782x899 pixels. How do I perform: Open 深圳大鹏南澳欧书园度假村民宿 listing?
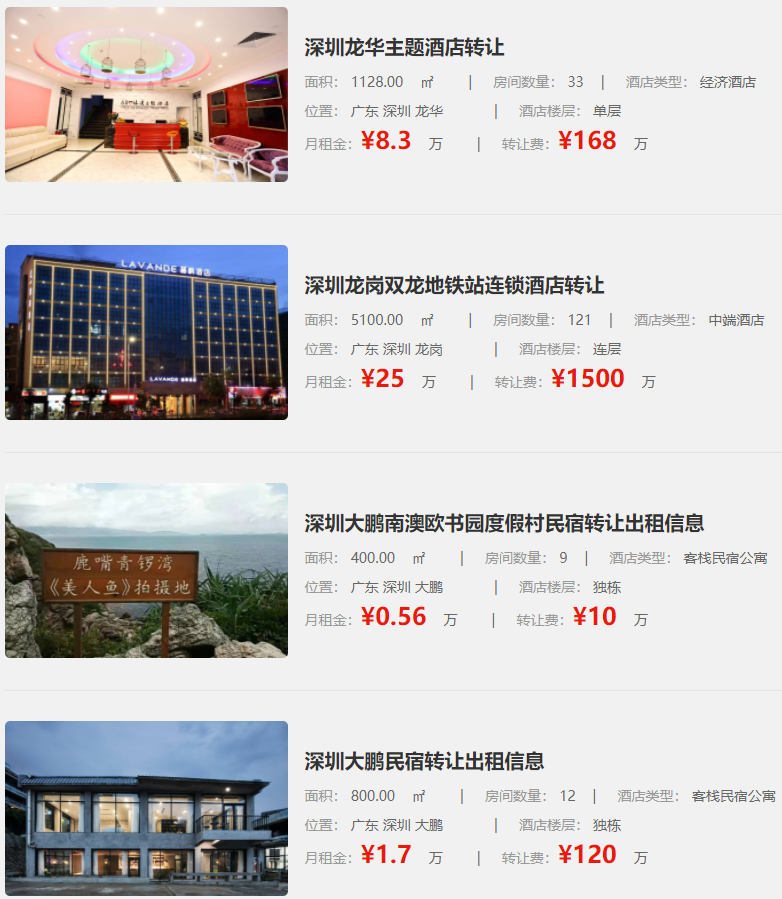[x=504, y=523]
